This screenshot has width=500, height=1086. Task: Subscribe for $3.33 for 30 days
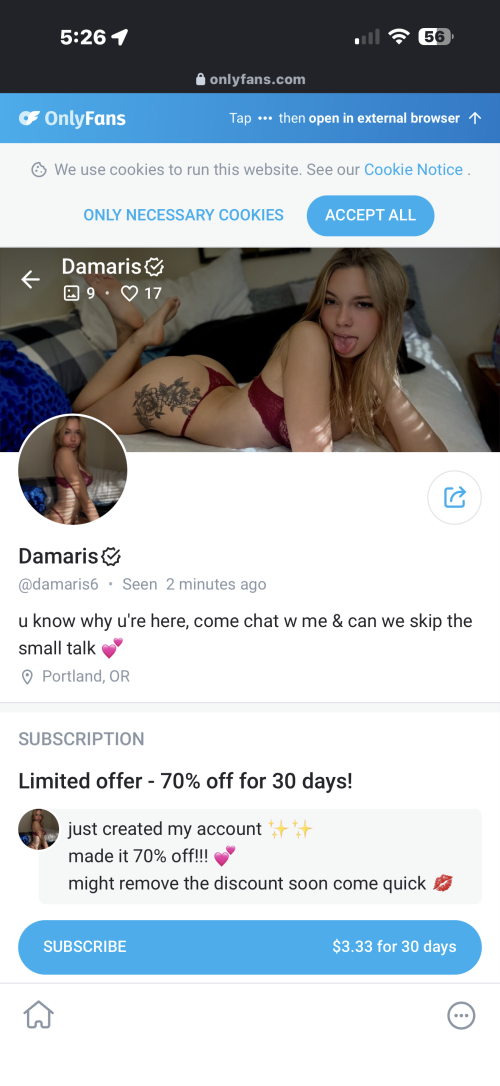coord(250,947)
